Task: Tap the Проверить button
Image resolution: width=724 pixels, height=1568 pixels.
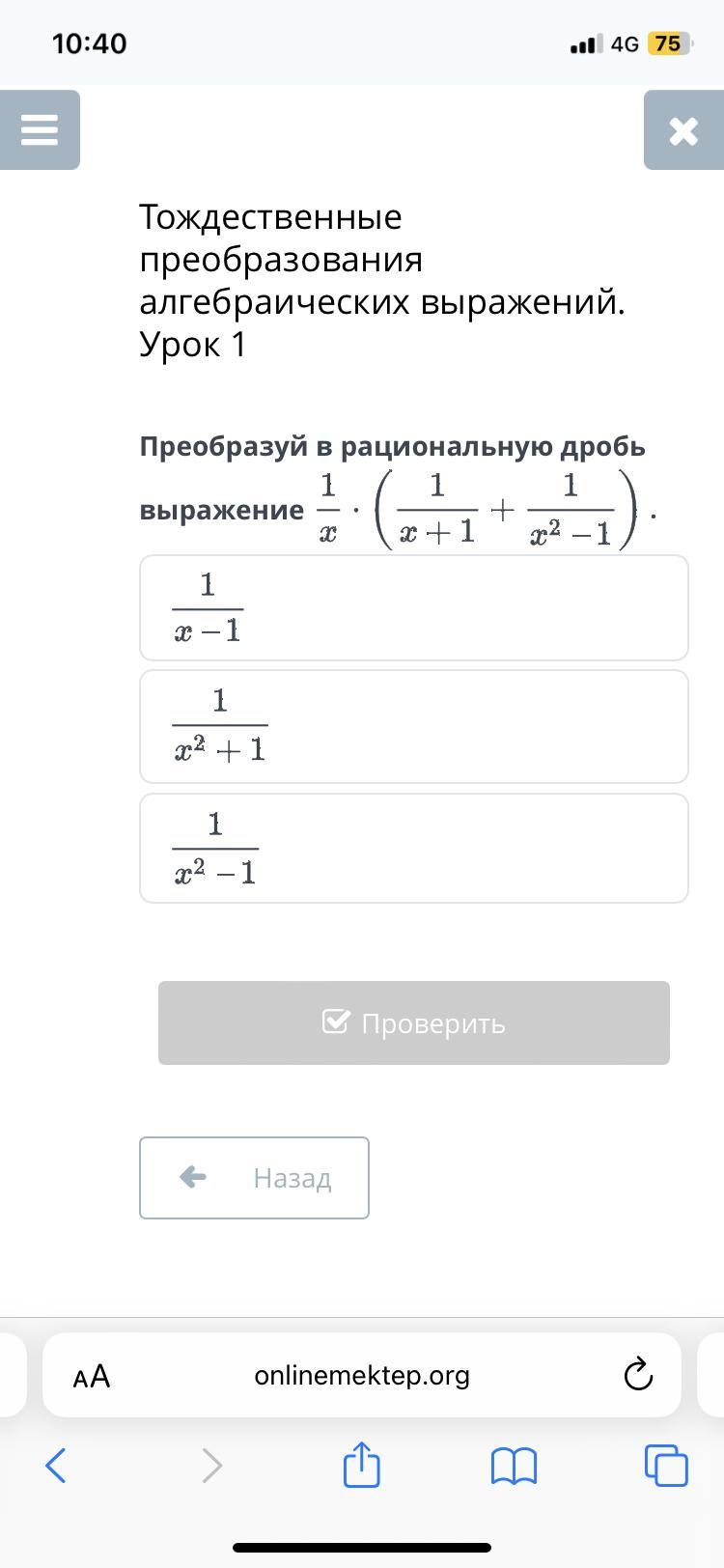Action: tap(414, 1022)
